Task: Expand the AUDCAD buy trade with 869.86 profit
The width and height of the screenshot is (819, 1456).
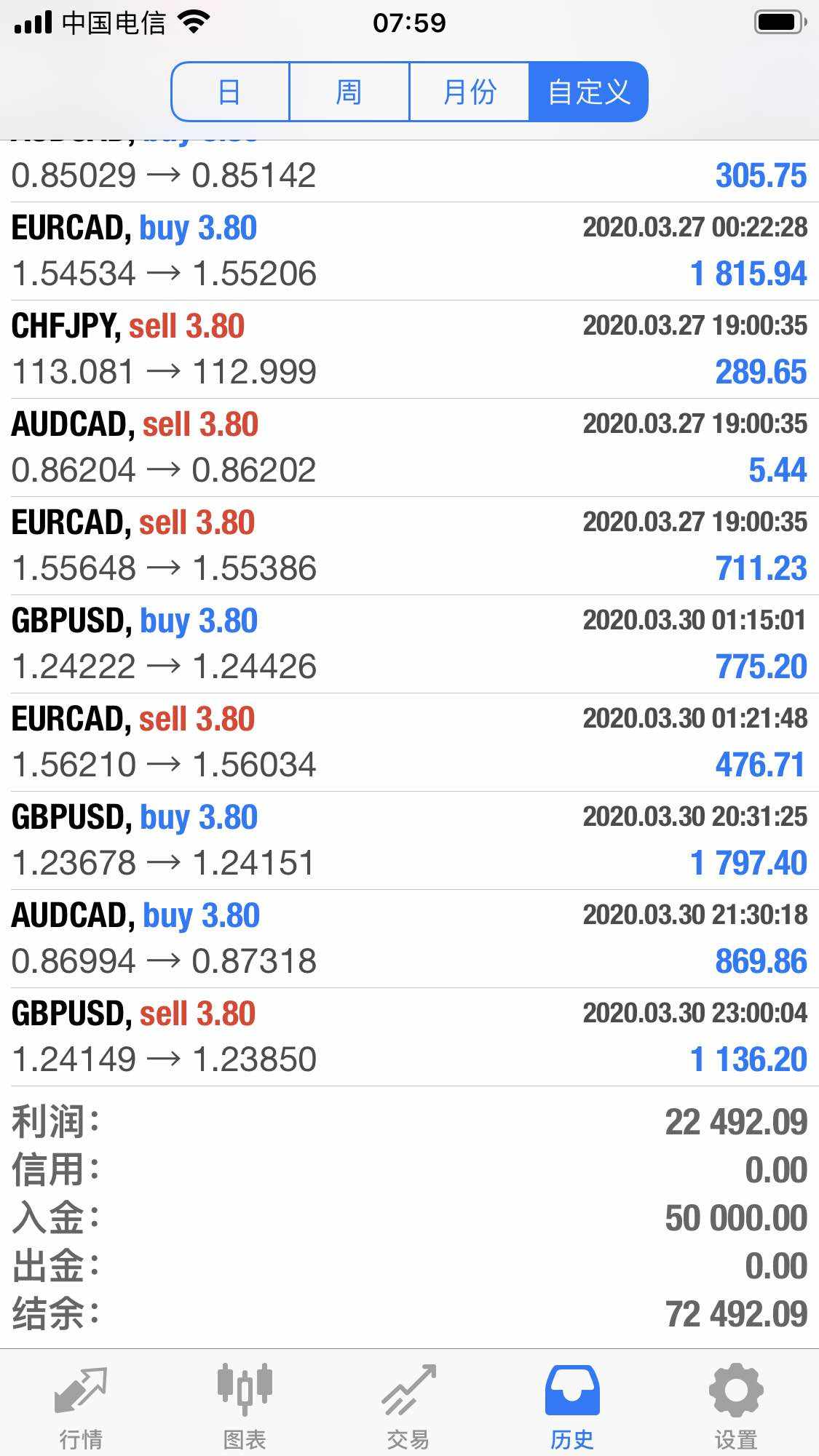Action: pos(409,939)
